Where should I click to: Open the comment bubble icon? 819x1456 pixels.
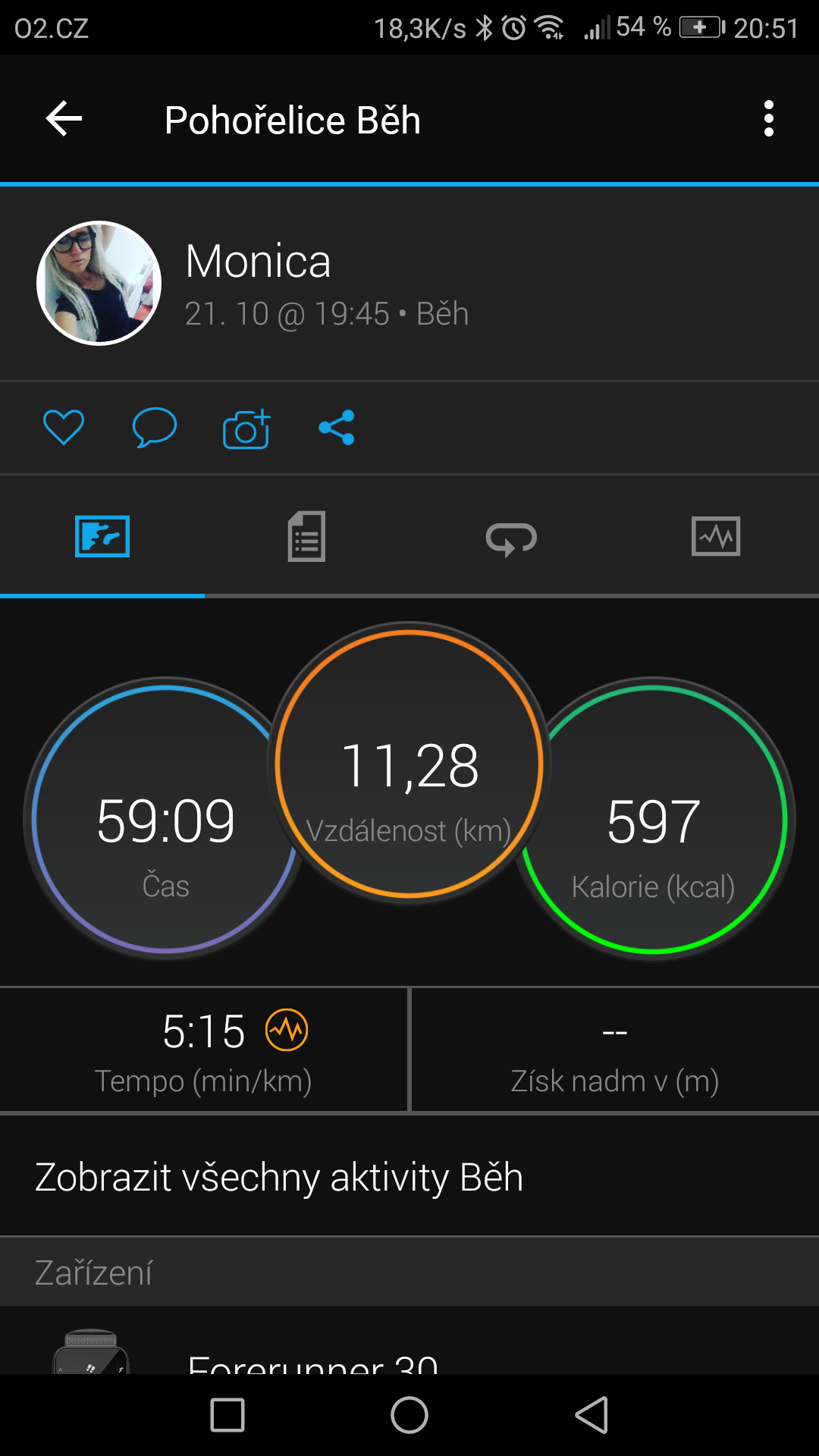pyautogui.click(x=155, y=428)
